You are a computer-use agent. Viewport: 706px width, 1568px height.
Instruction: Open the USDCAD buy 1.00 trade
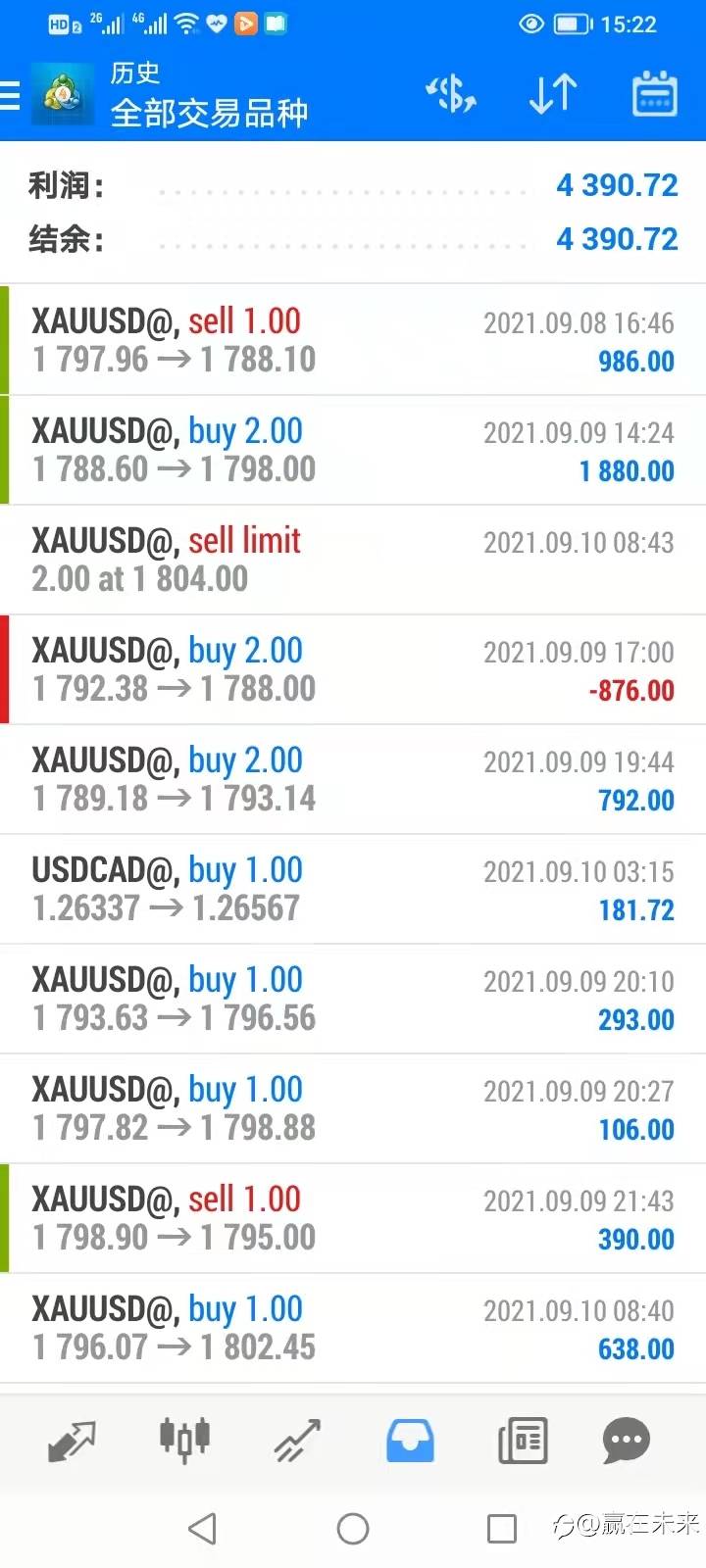(353, 889)
